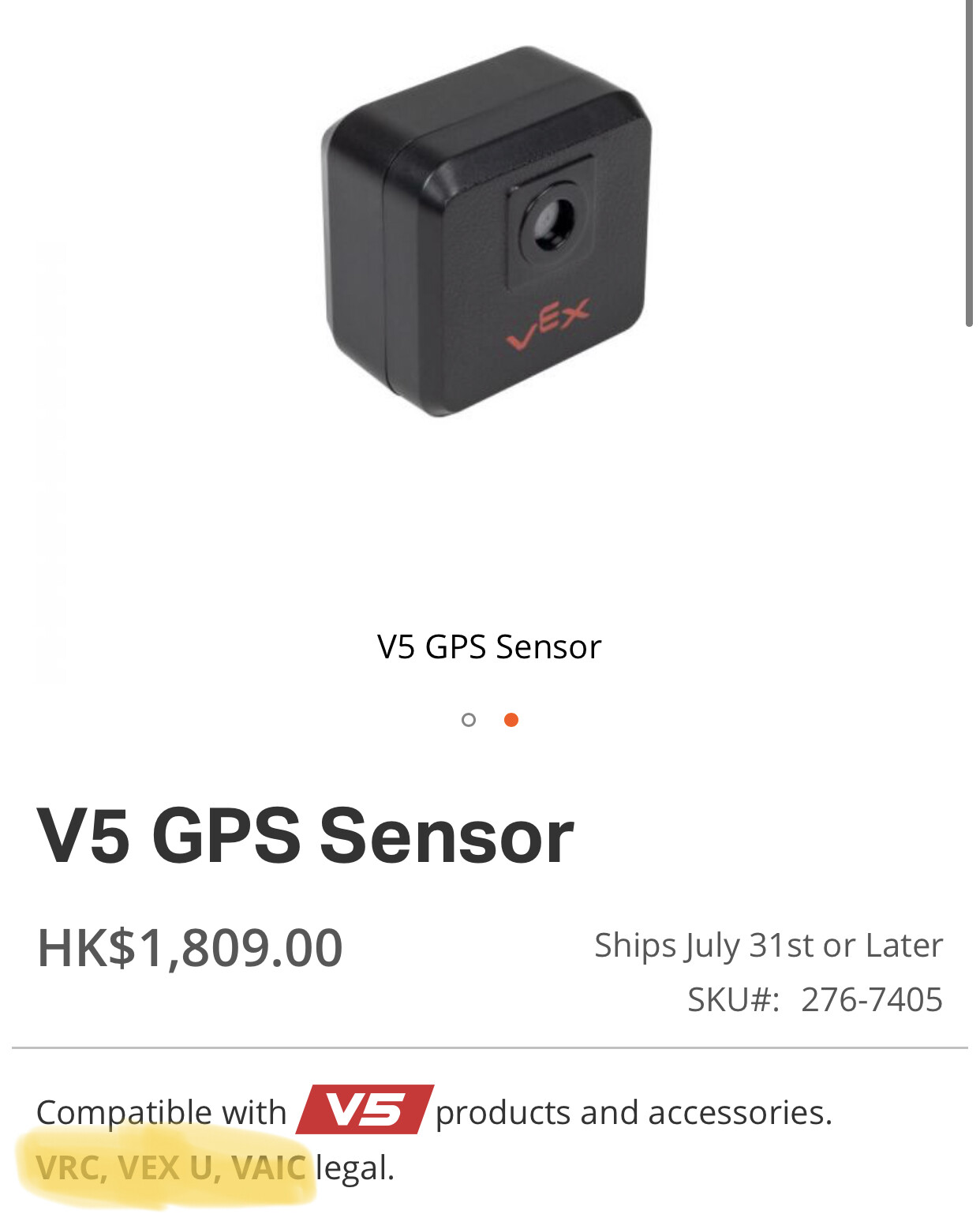This screenshot has width=980, height=1229.
Task: Click the V5 compatibility badge near 'Compatible with'
Action: (x=363, y=1111)
